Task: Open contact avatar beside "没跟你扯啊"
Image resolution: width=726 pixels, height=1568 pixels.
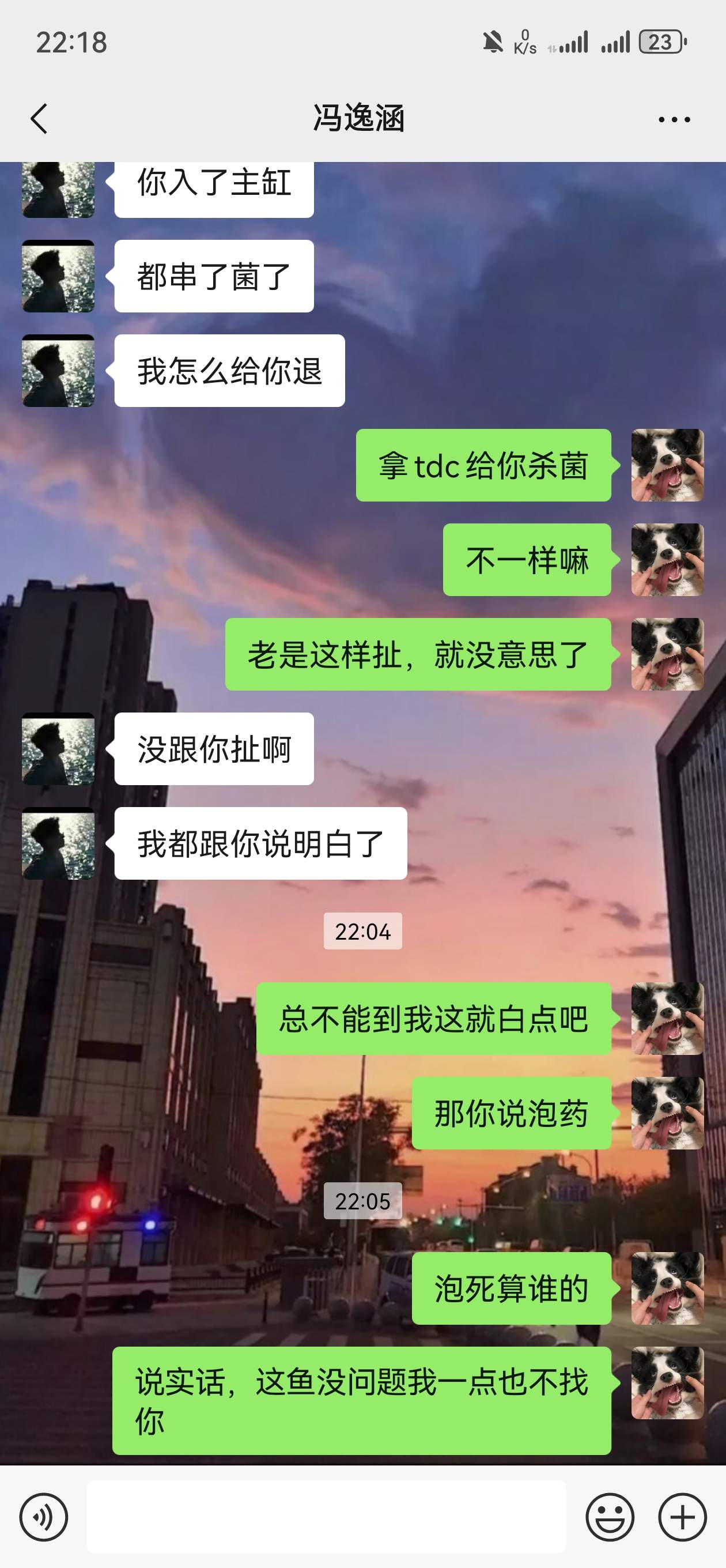Action: click(58, 749)
